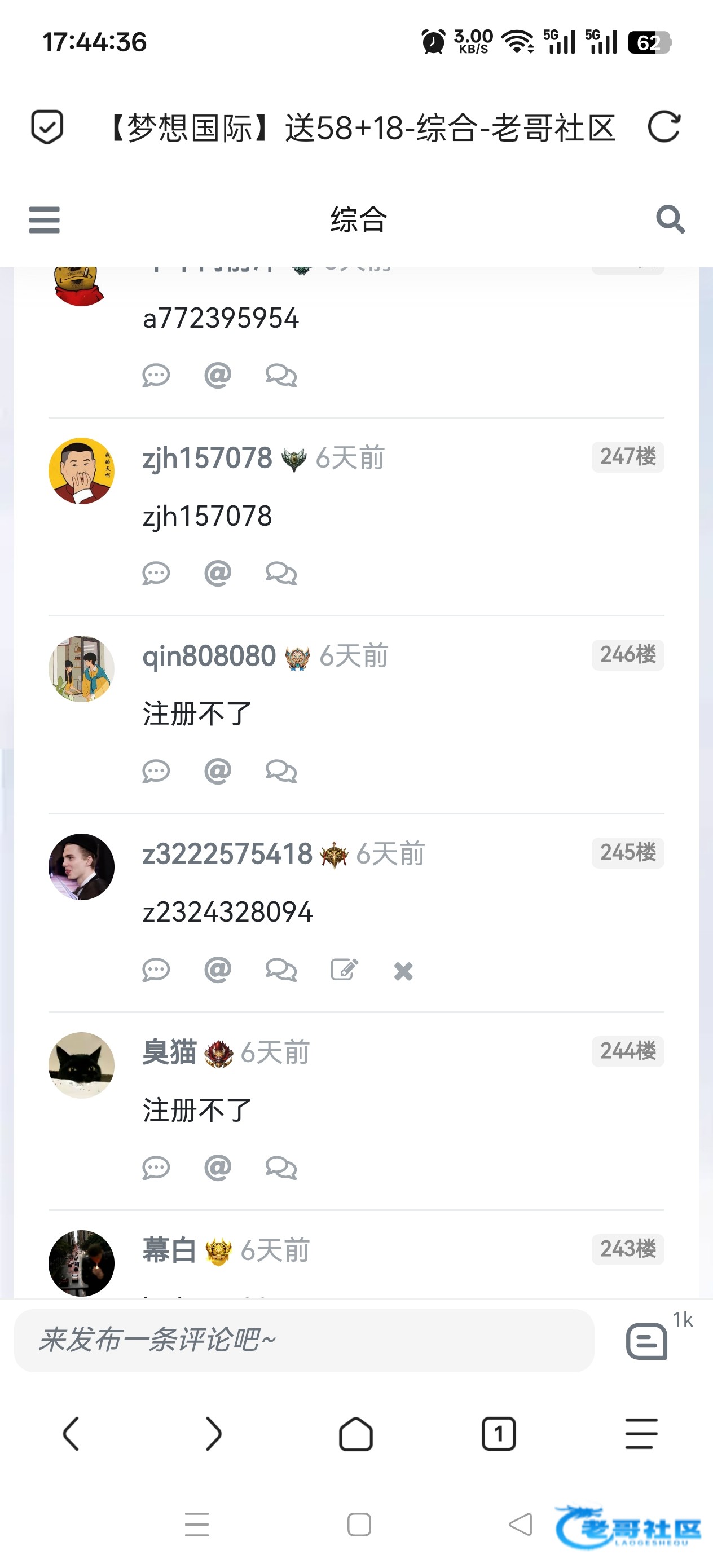The image size is (713, 1568).
Task: Tap the system back triangle
Action: pos(520,1524)
